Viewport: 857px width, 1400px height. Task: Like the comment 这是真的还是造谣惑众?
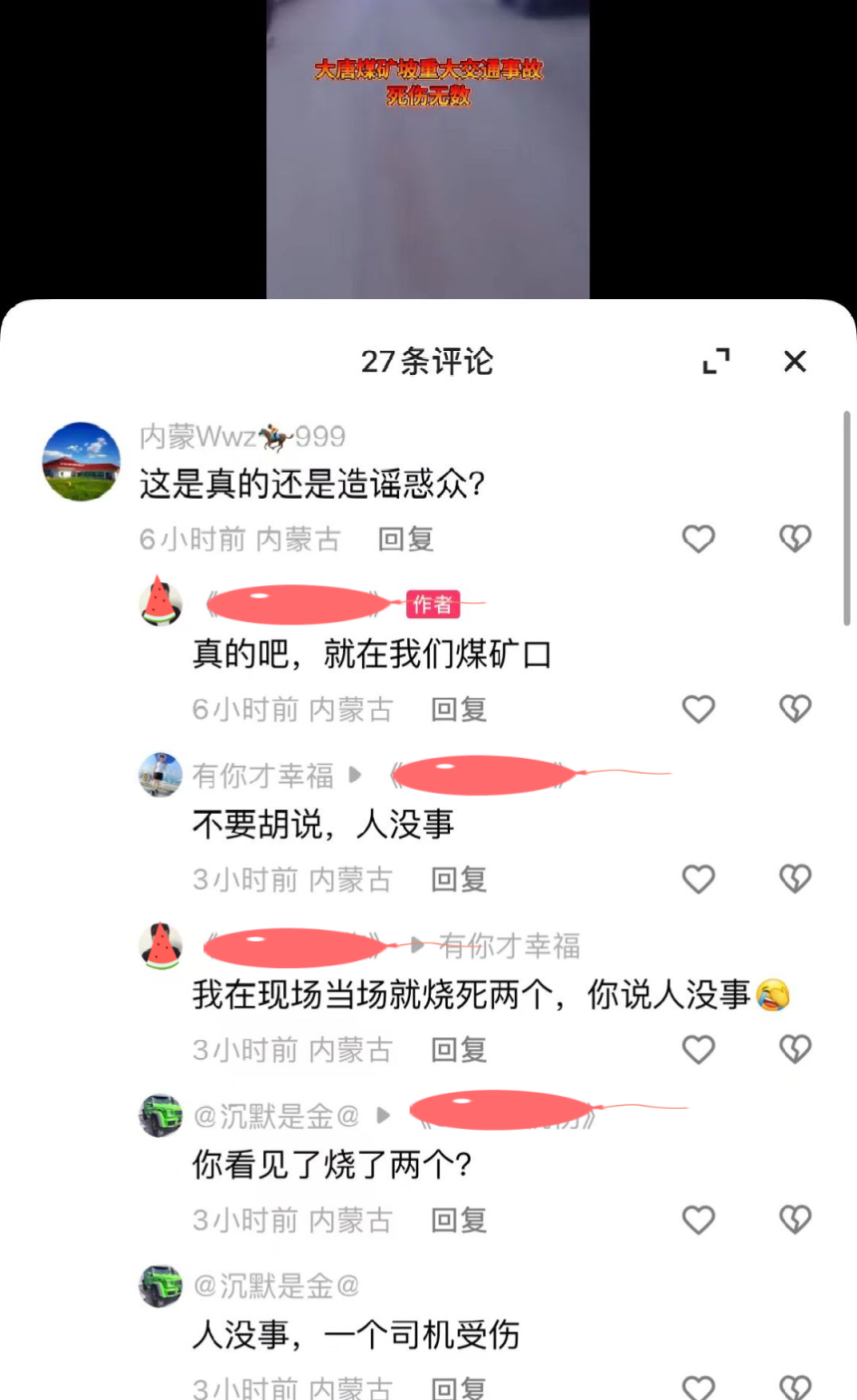click(698, 539)
